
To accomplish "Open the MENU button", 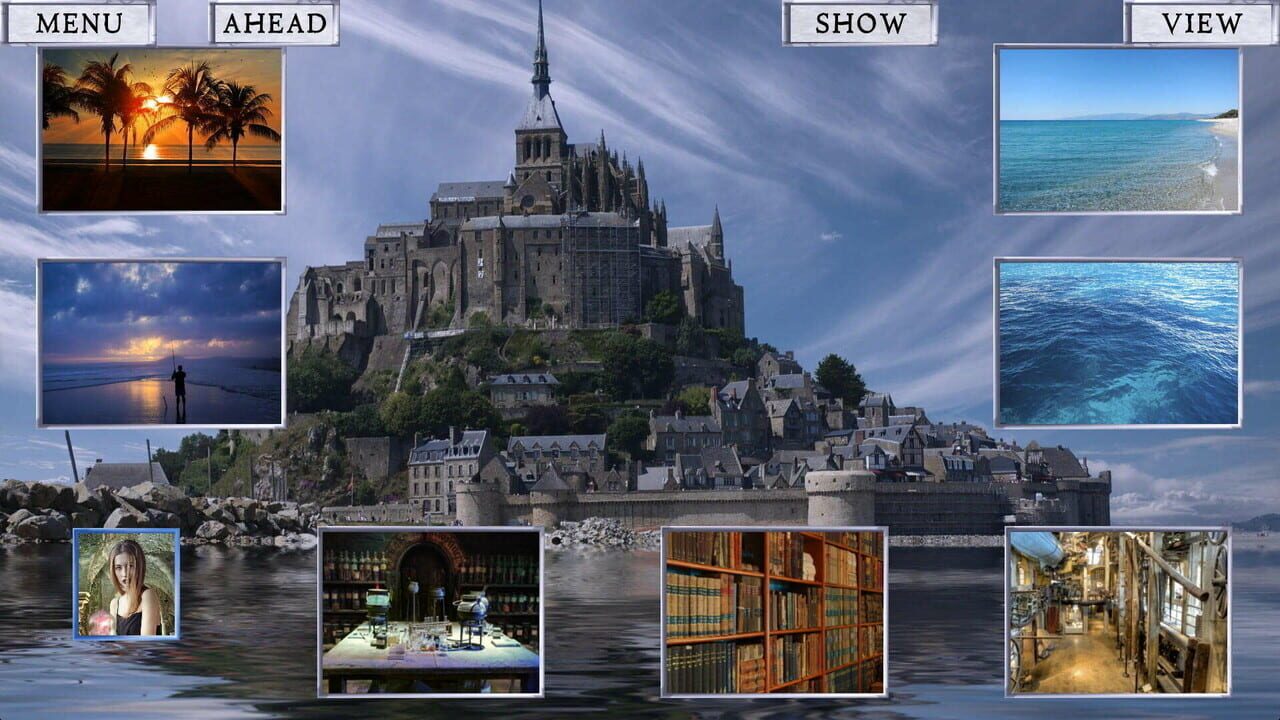I will coord(79,23).
